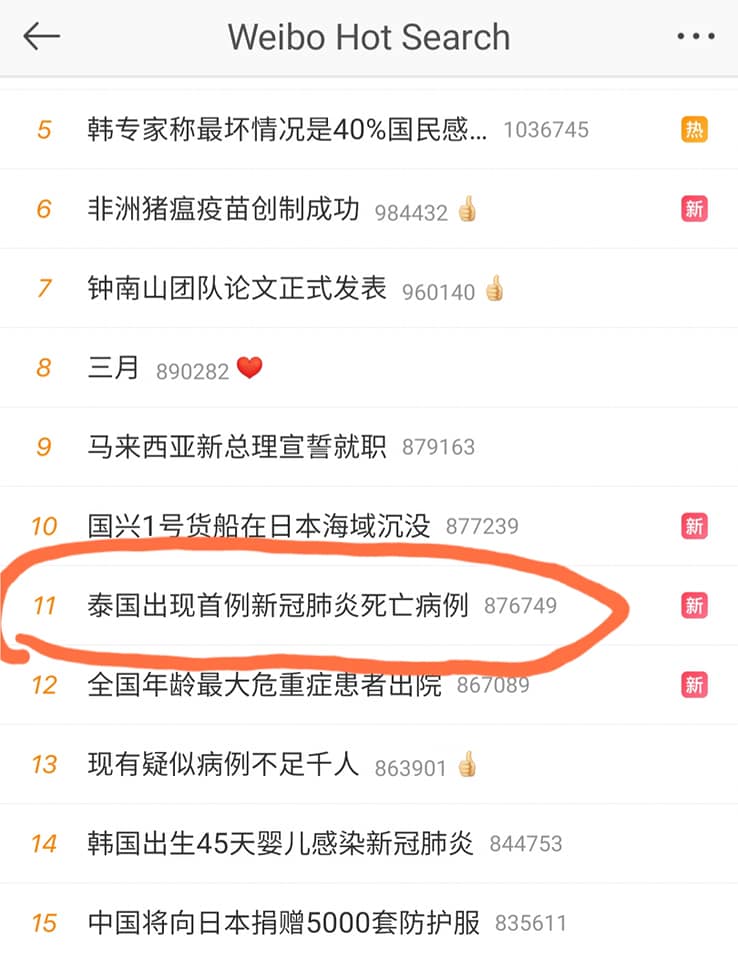The image size is (738, 960).
Task: Open the 现有疑似病例不足千人 topic
Action: pos(224,766)
